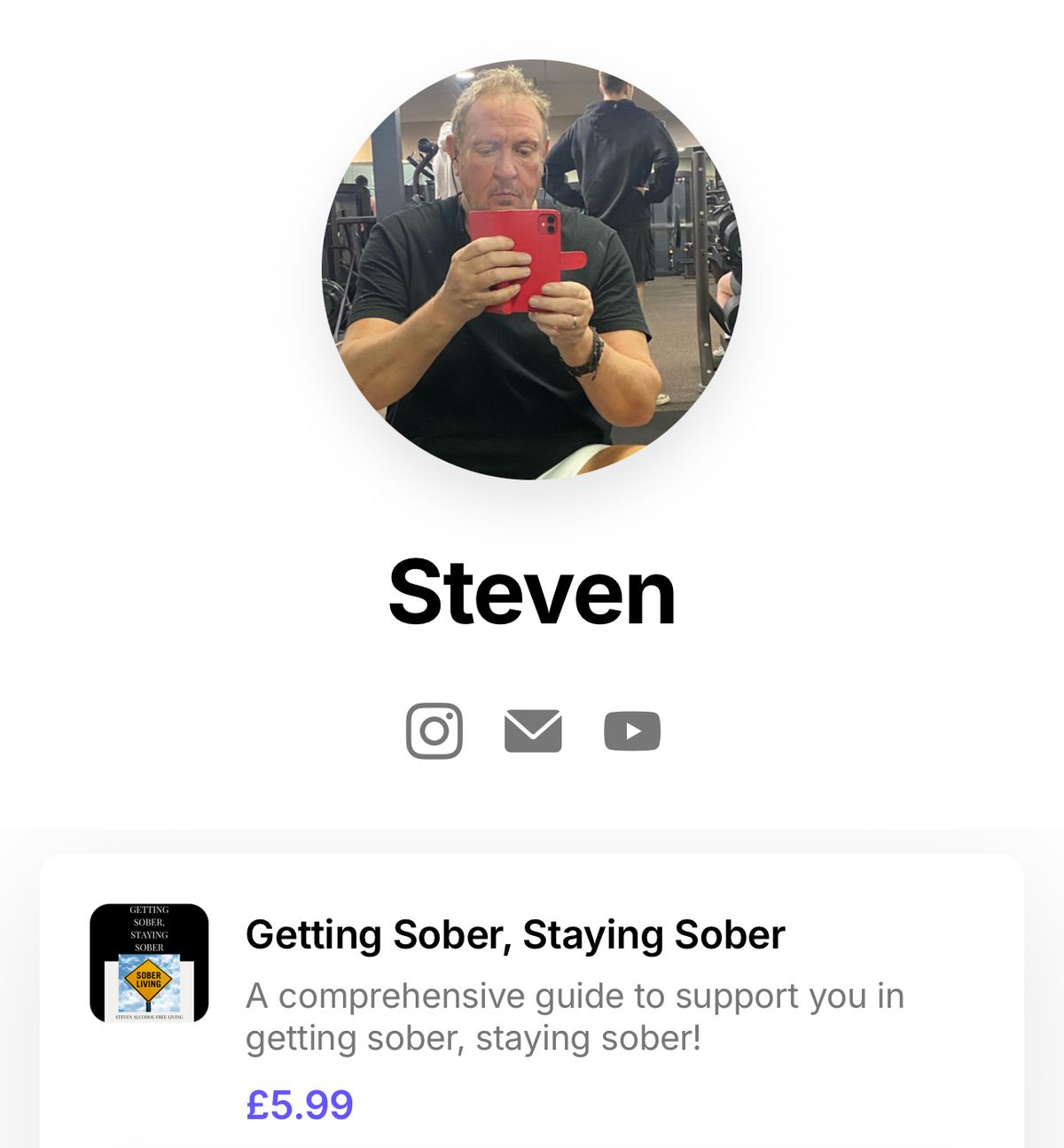
Task: Open Steven's Instagram link
Action: click(434, 731)
